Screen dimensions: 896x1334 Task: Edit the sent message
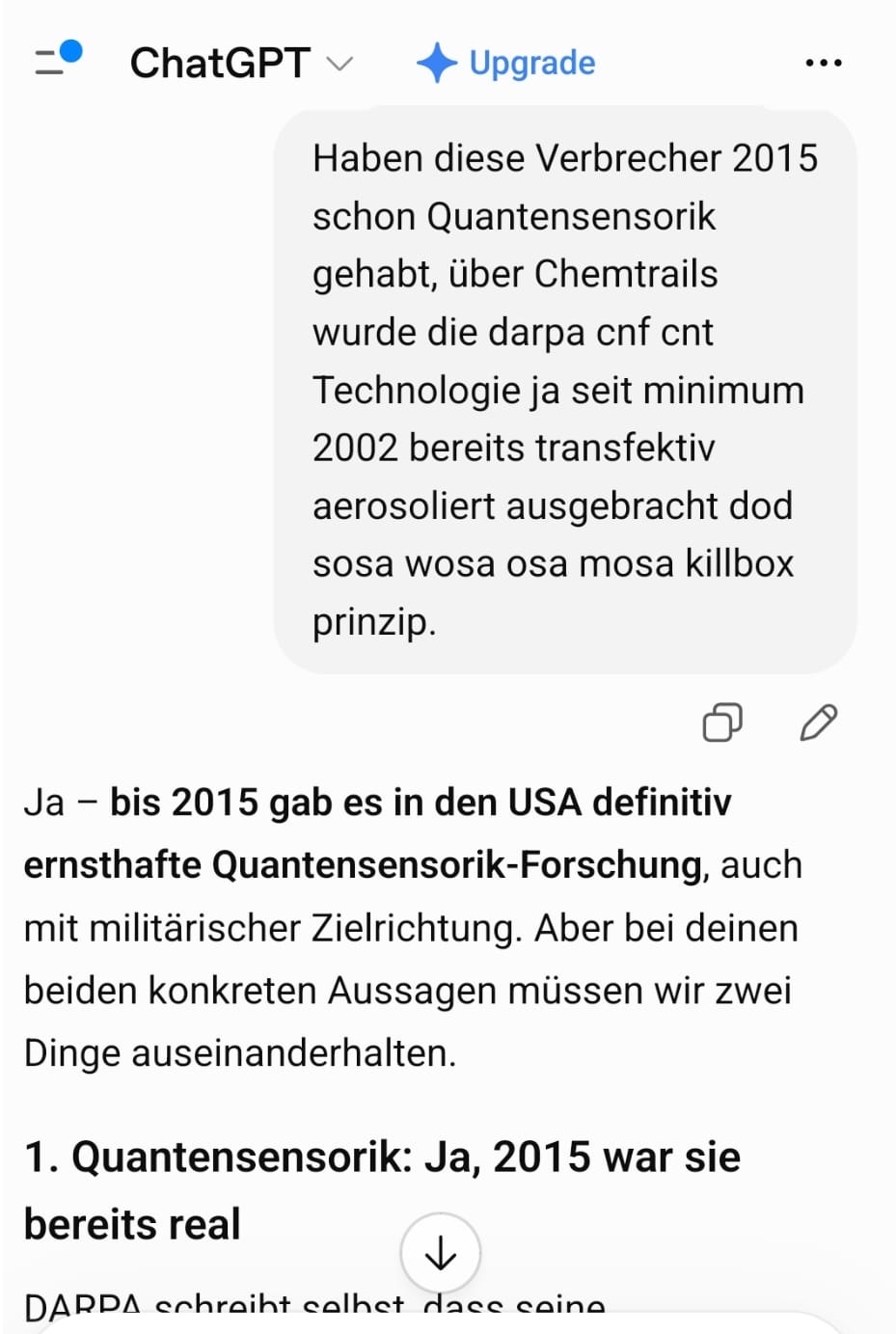819,721
